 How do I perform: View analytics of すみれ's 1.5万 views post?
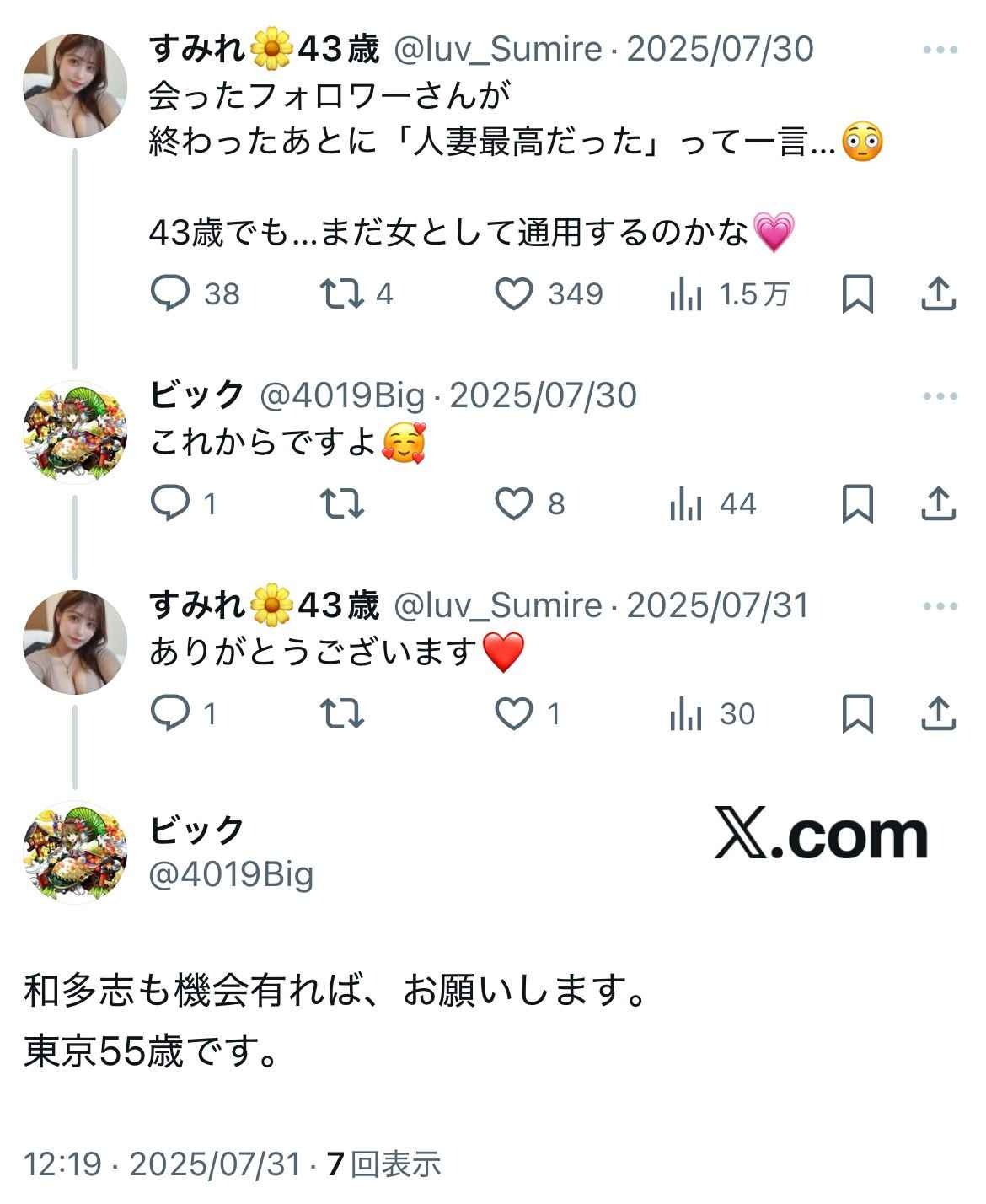[x=686, y=294]
